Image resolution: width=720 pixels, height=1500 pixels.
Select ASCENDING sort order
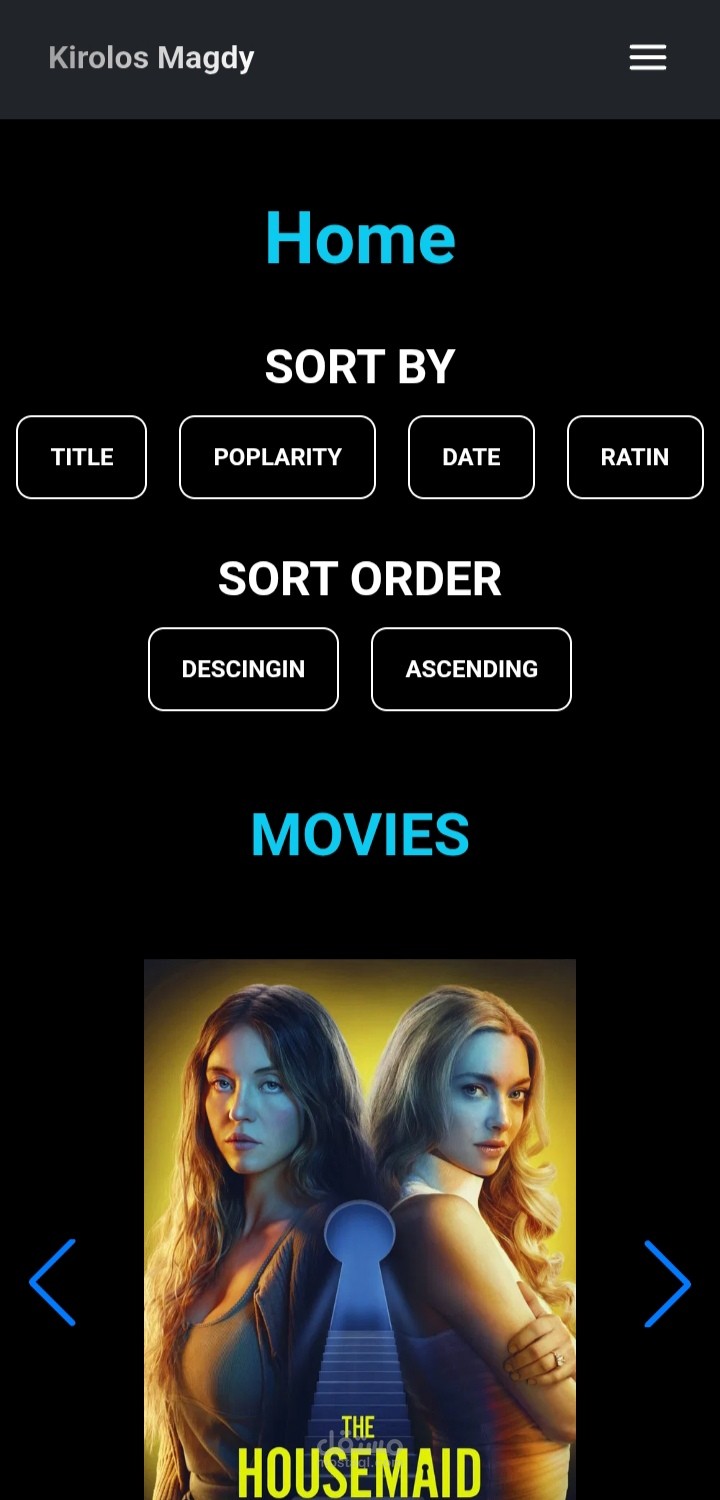(471, 669)
